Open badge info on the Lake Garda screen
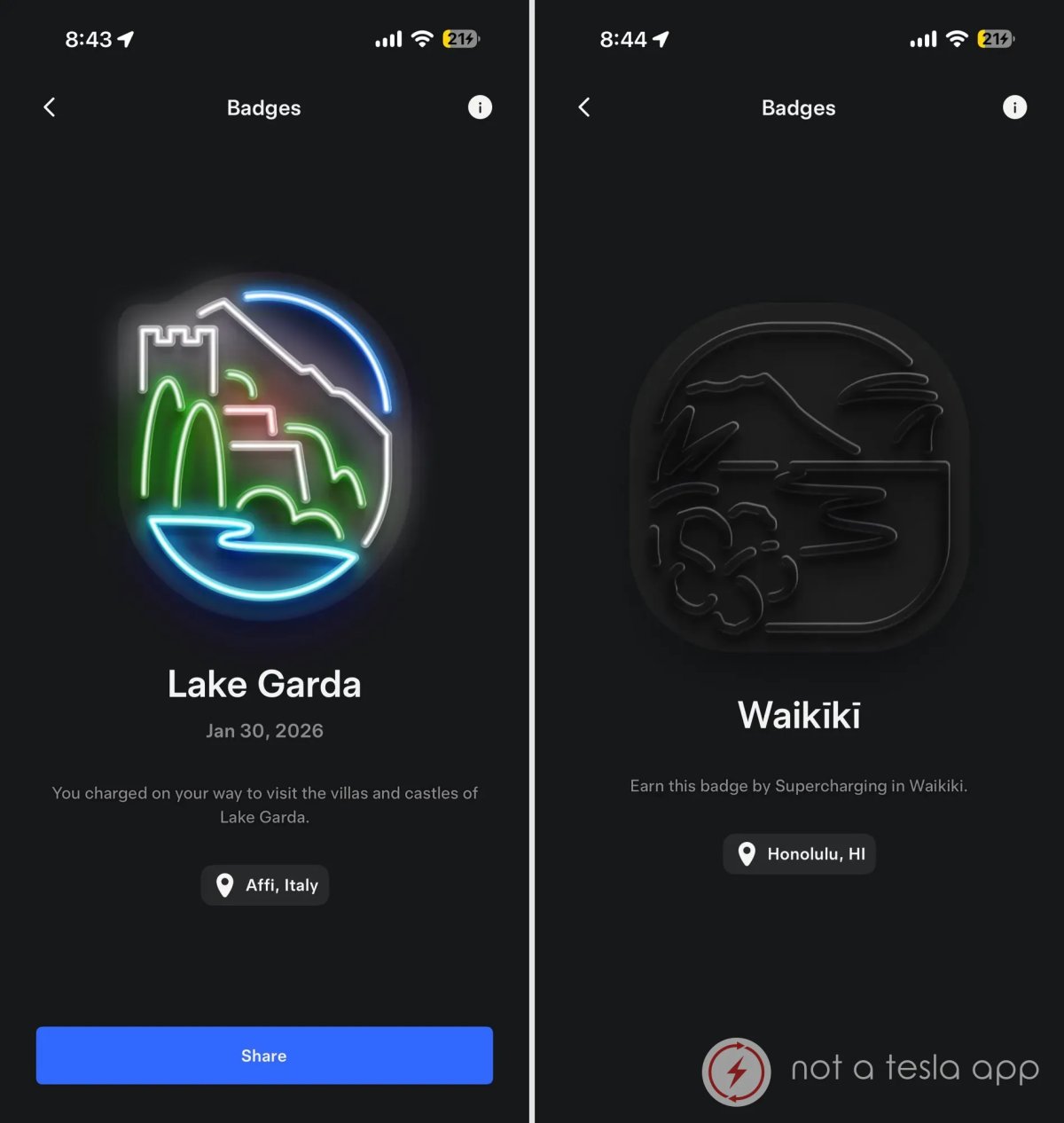1064x1123 pixels. click(x=480, y=107)
